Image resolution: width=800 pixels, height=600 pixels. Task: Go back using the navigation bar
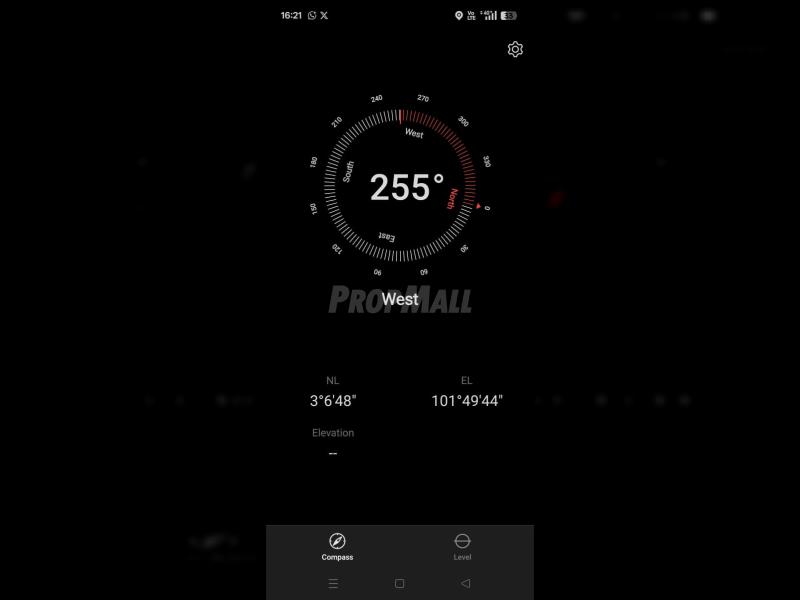pyautogui.click(x=465, y=583)
